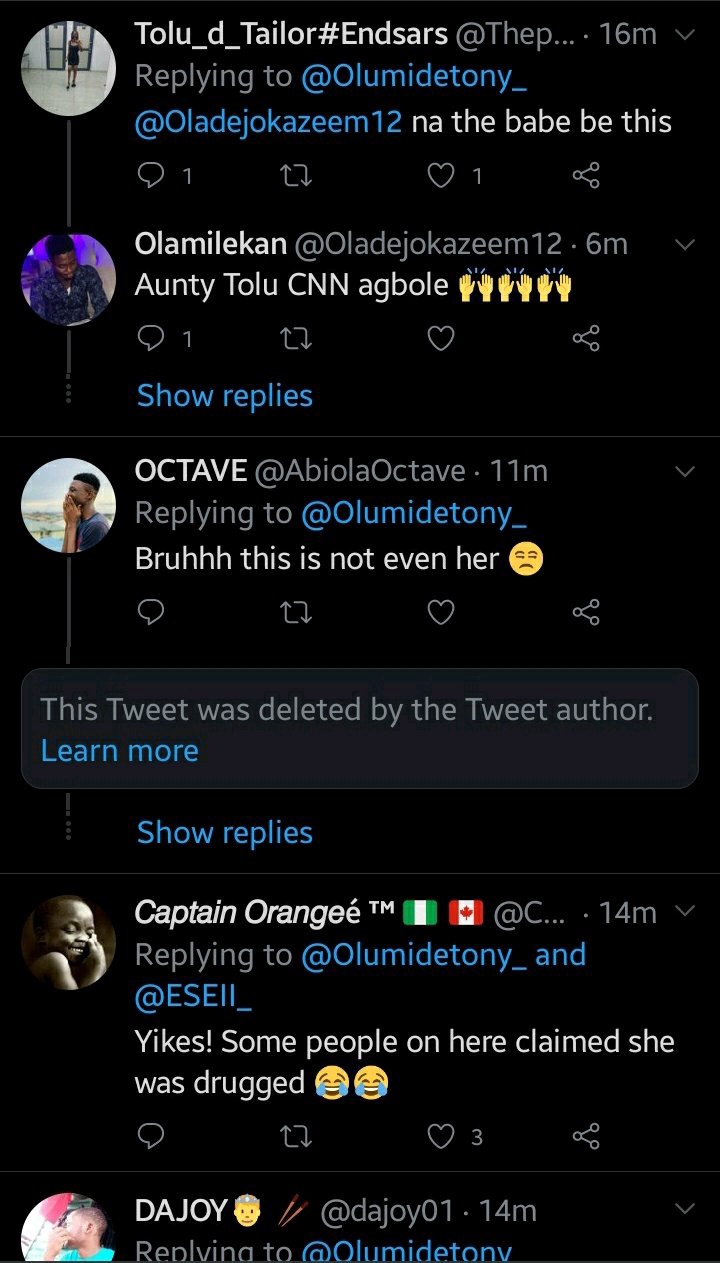Open Captain Orangeé's profile picture
Viewport: 720px width, 1263px height.
[68, 942]
